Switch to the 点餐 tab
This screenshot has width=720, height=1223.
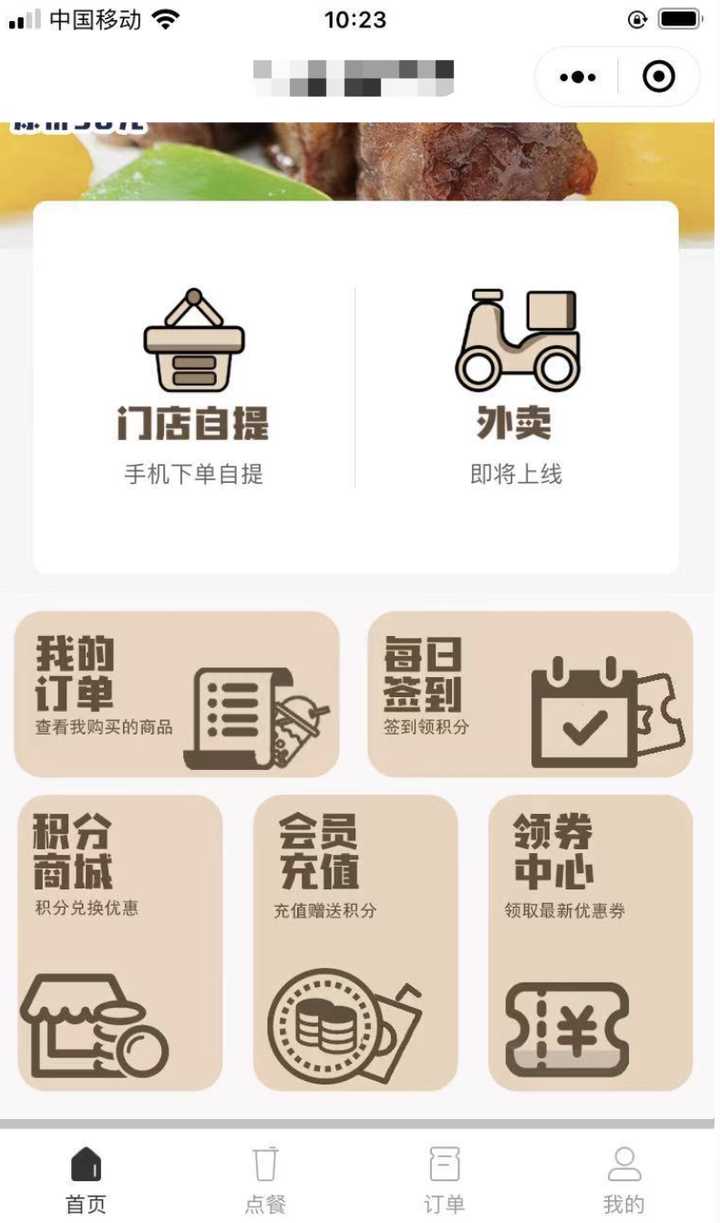[x=265, y=1180]
